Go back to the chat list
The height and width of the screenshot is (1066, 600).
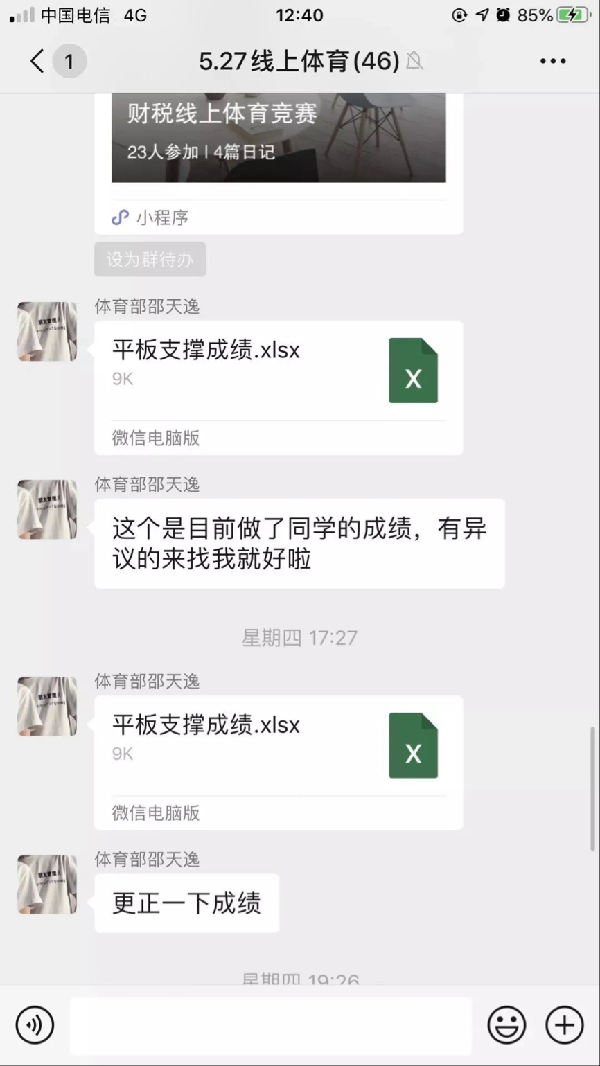point(38,62)
